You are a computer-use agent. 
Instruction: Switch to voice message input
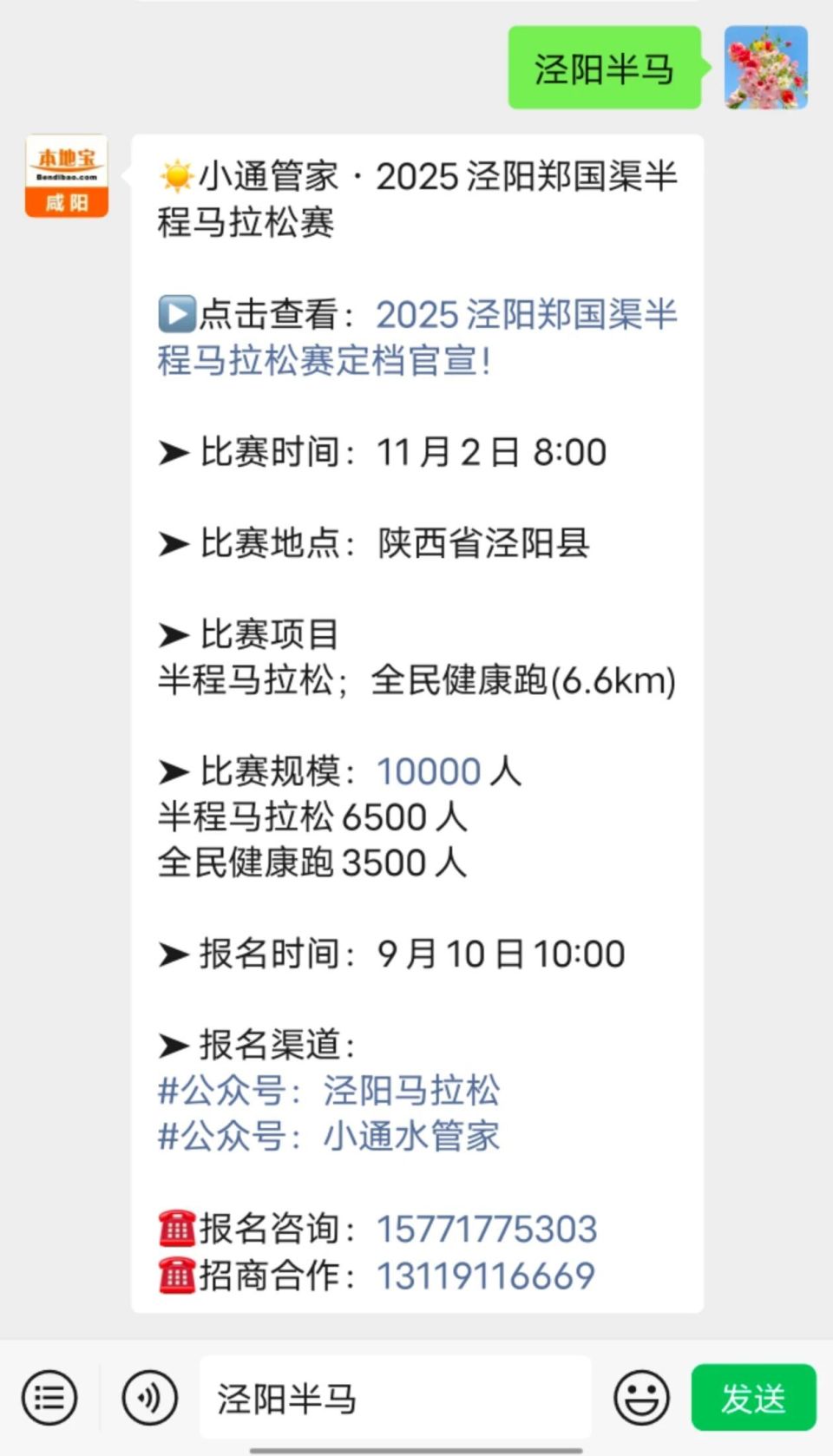[149, 1397]
